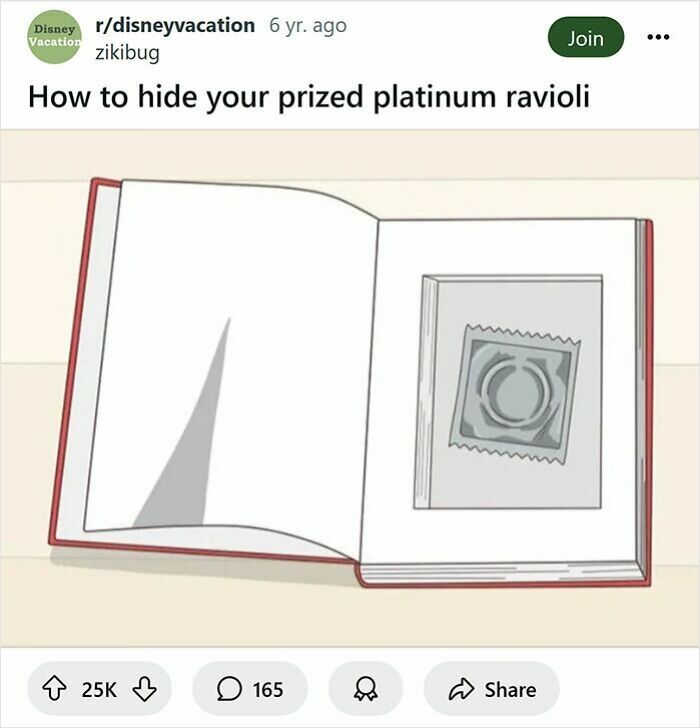Open the Disney Vacation community avatar
The height and width of the screenshot is (728, 700).
point(54,37)
